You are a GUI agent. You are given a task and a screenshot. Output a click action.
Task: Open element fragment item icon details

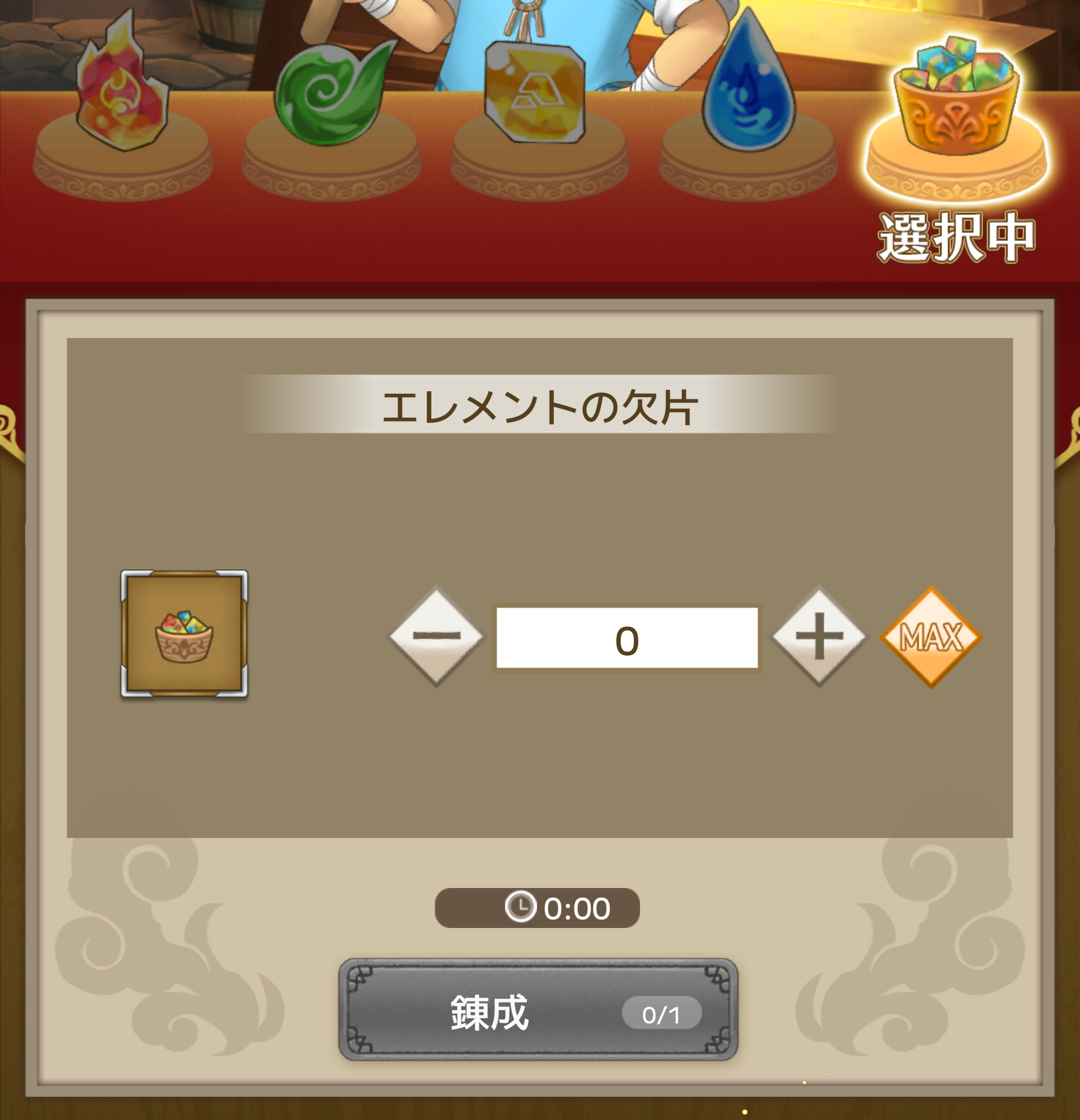tap(184, 633)
